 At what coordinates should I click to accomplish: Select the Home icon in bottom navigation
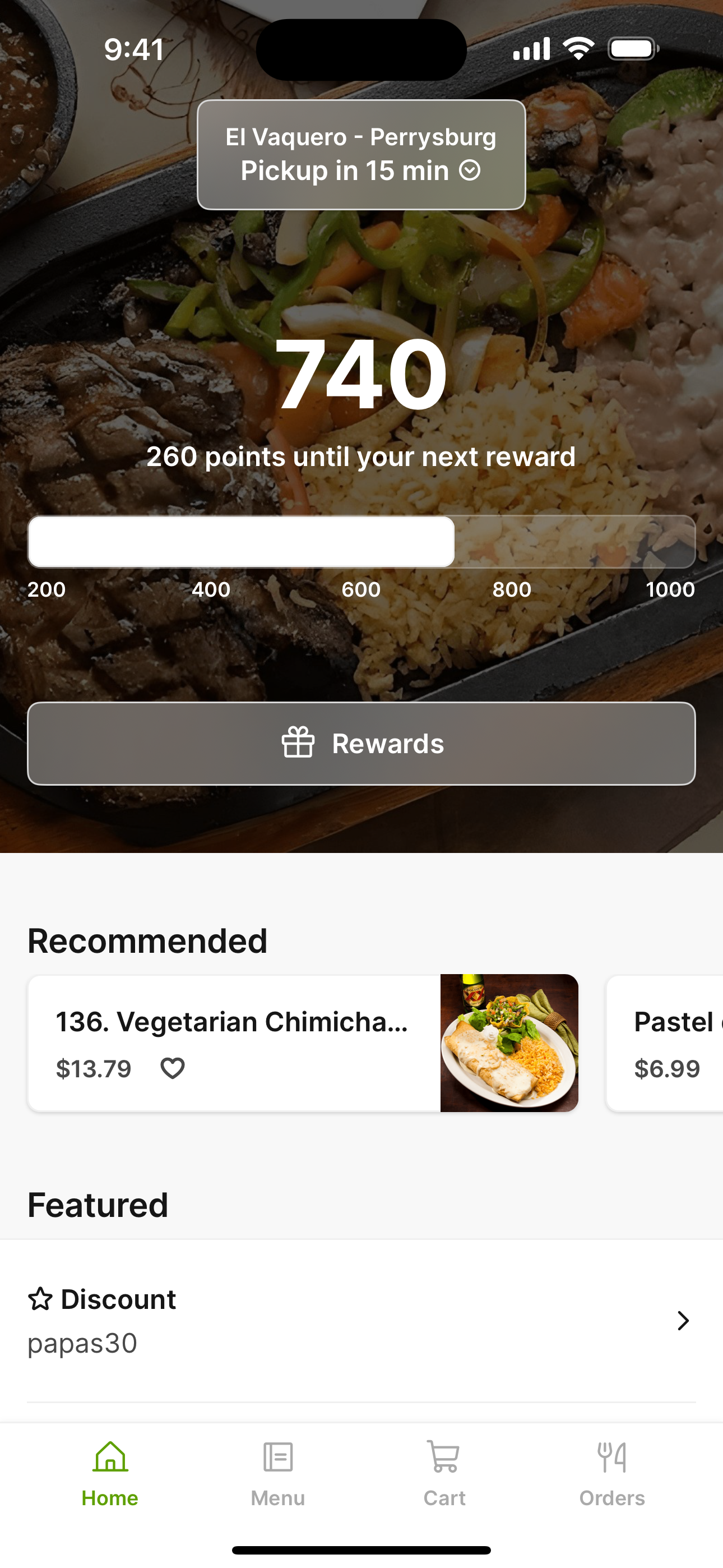point(110,1458)
